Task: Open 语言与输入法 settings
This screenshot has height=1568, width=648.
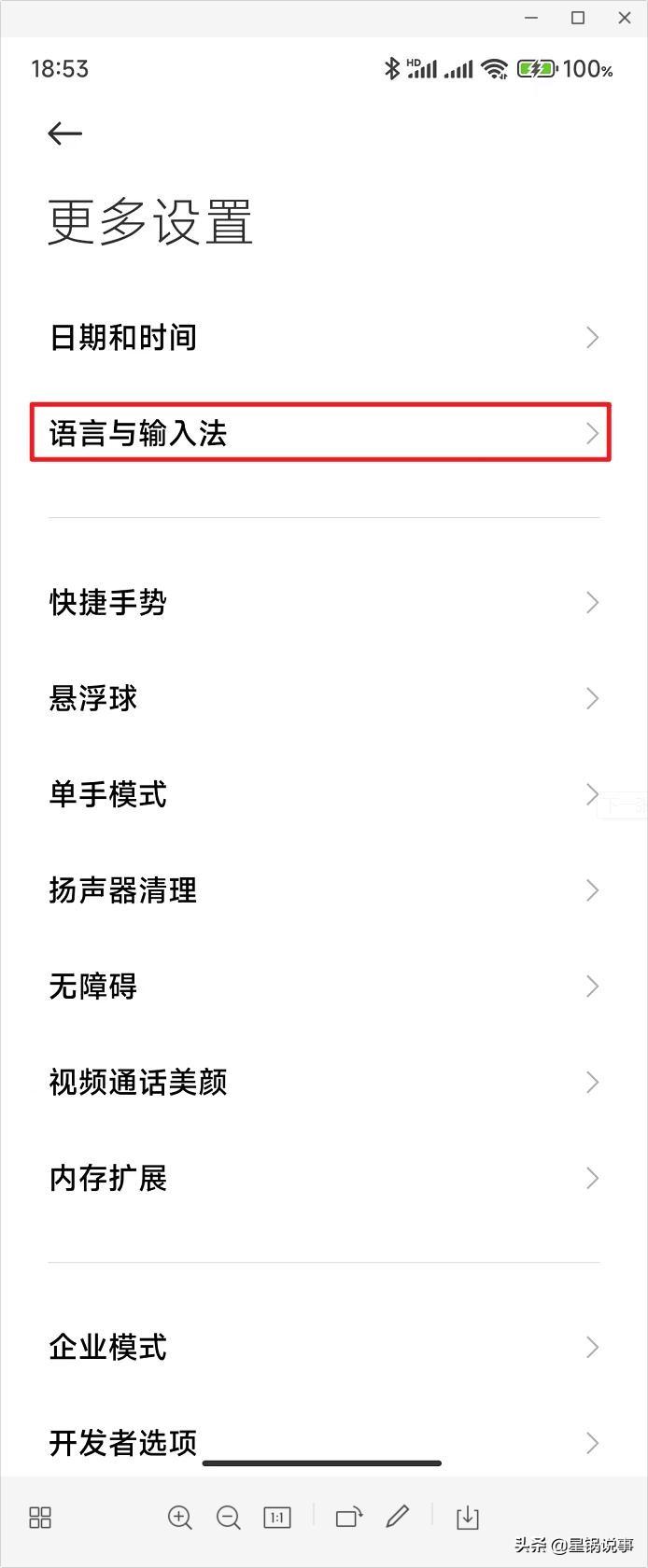Action: pos(322,433)
